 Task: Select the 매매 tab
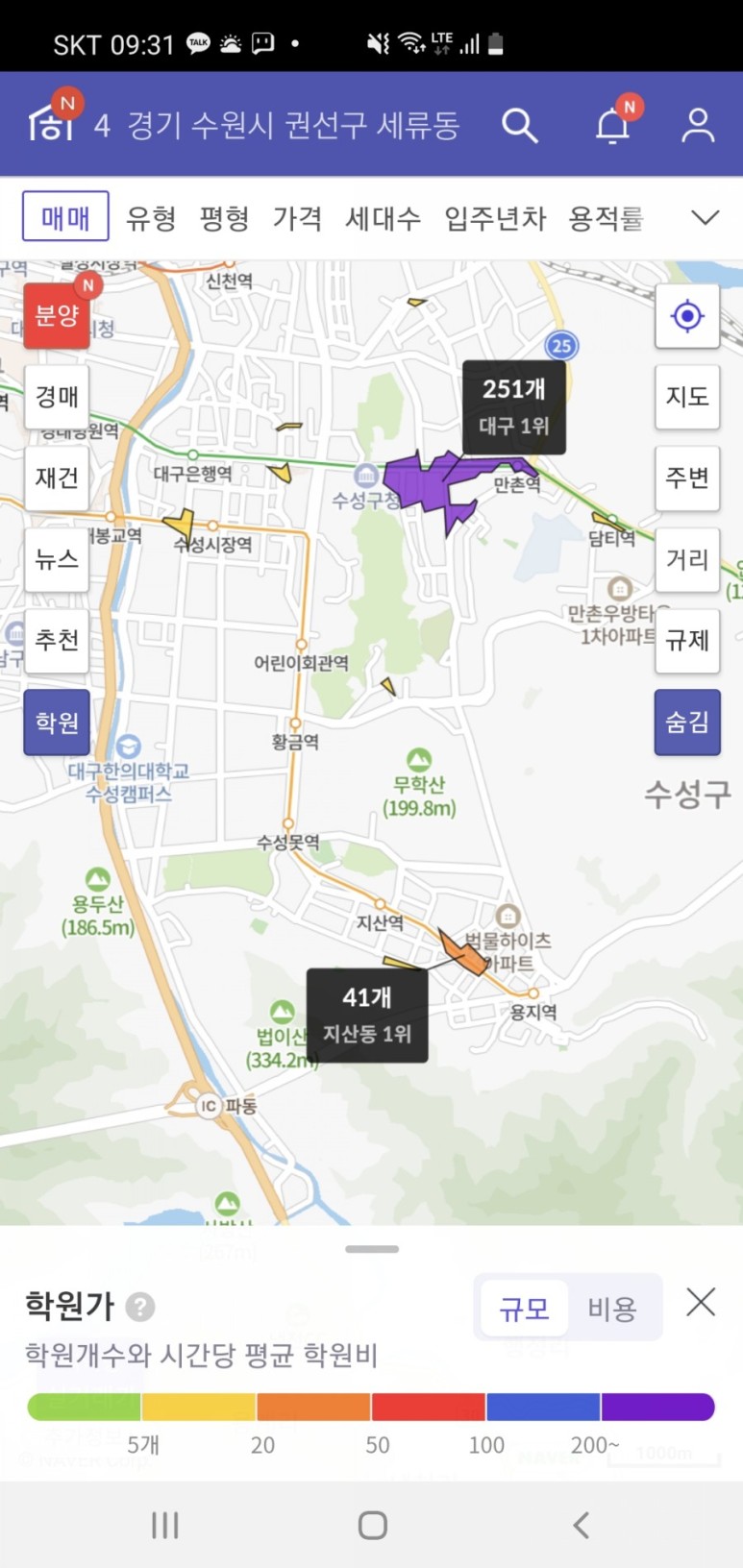64,217
